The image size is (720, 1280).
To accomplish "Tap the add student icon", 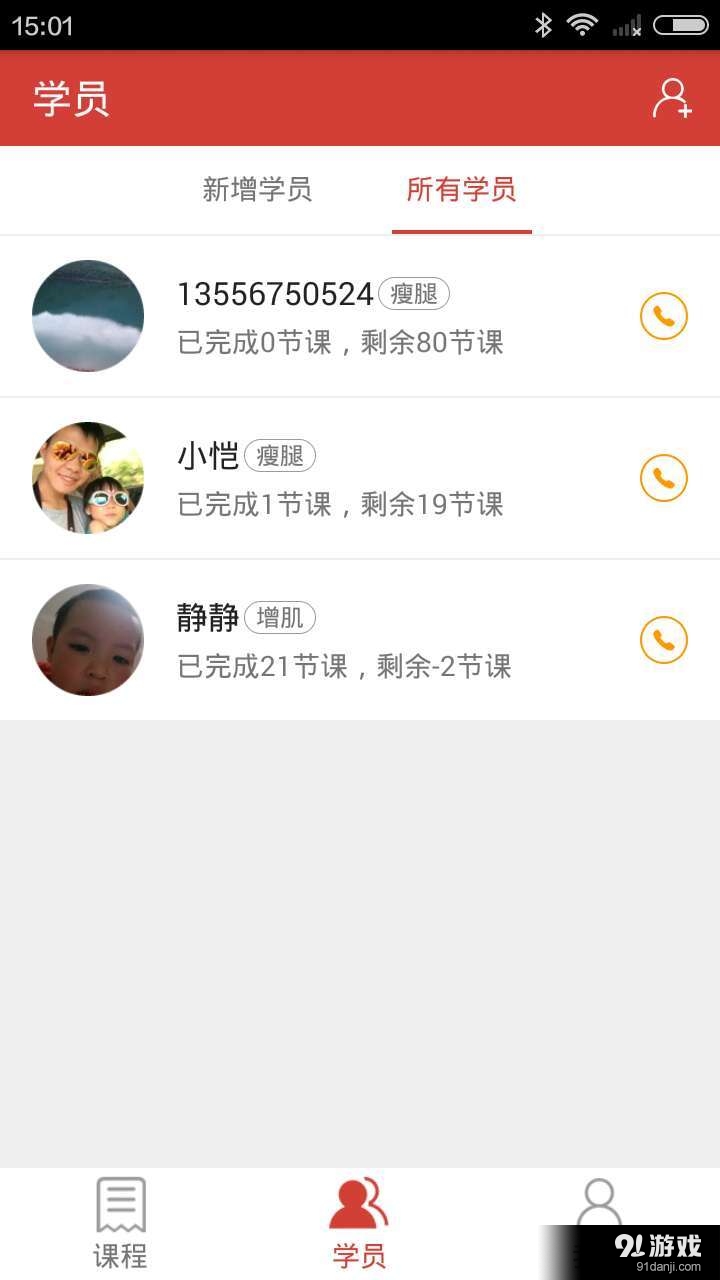I will [672, 99].
